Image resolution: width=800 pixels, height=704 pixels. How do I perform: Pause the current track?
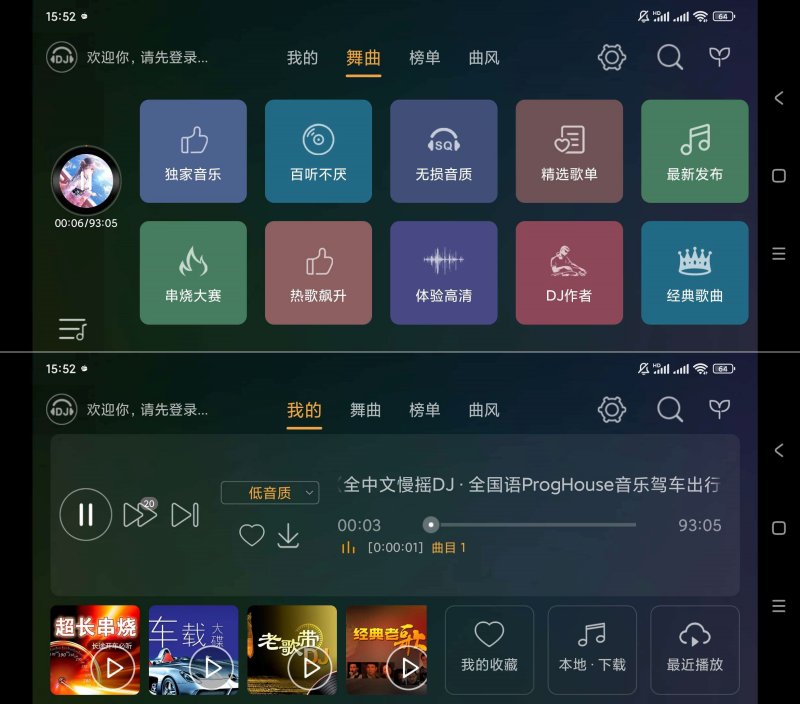(86, 515)
